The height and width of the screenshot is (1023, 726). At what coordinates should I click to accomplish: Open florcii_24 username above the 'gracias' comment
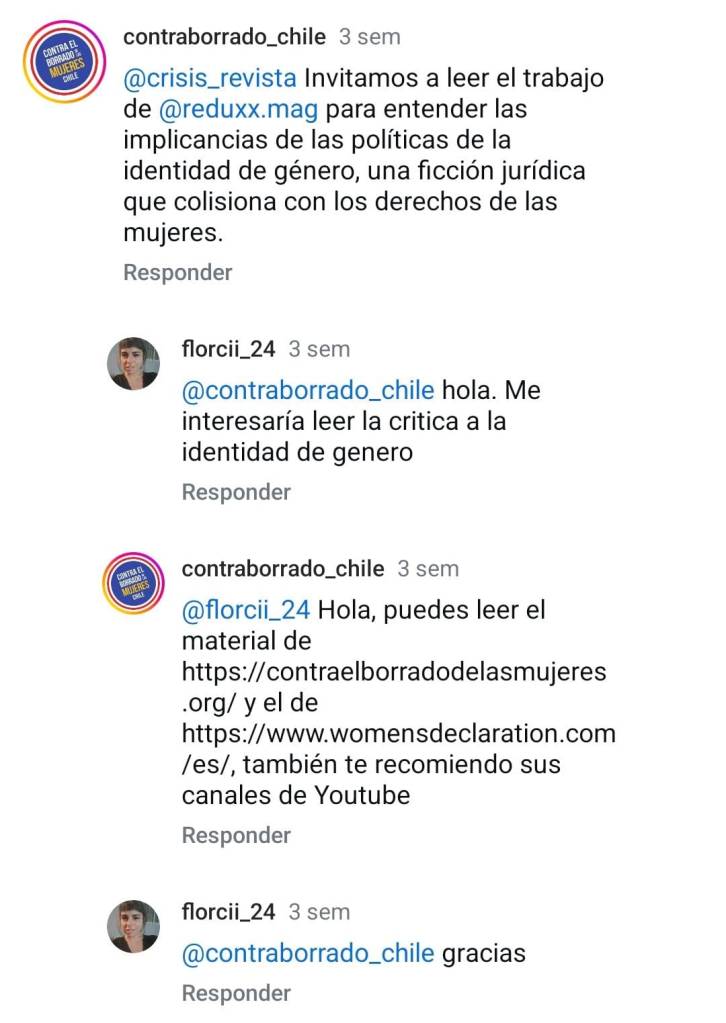coord(228,912)
